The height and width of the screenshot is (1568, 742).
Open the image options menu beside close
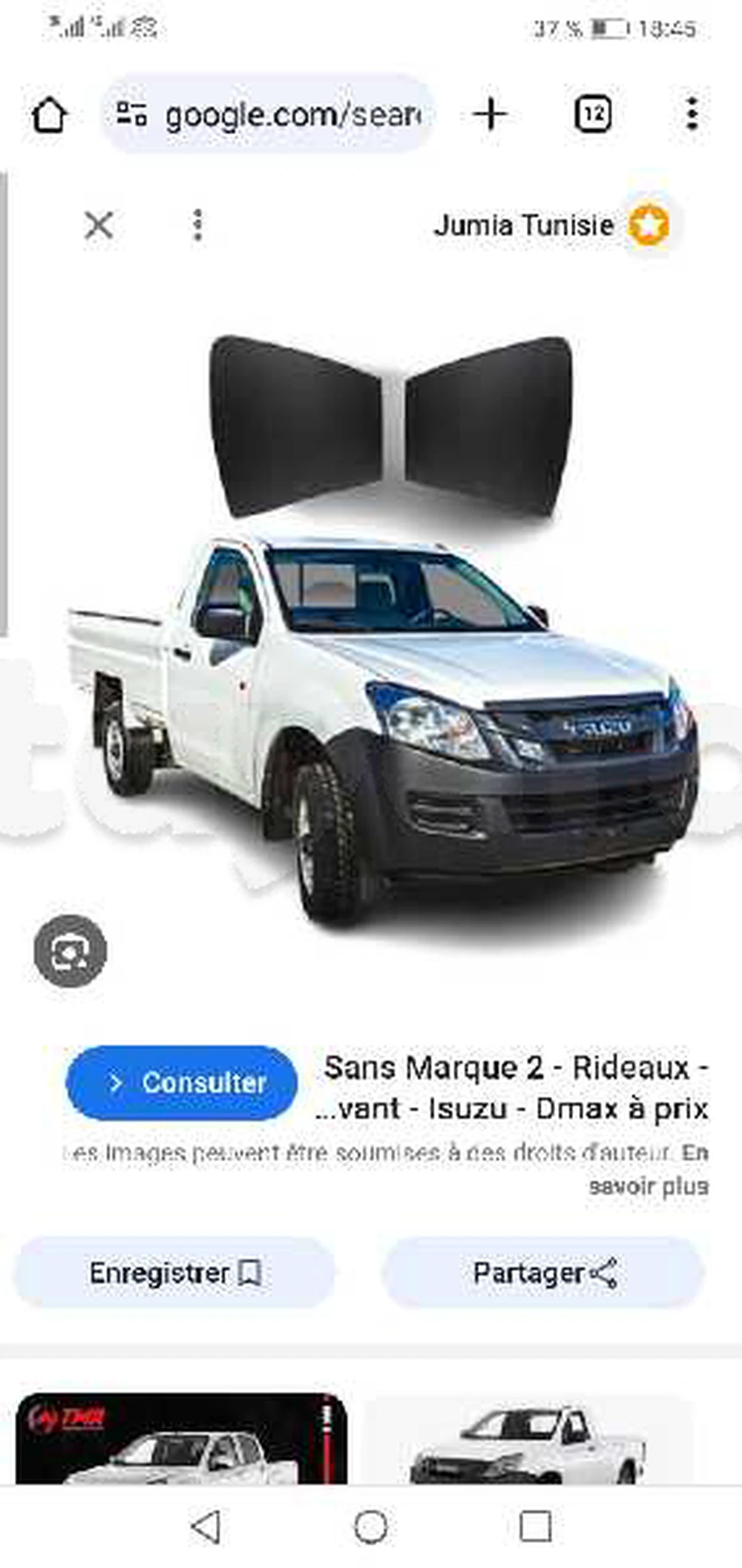[197, 225]
